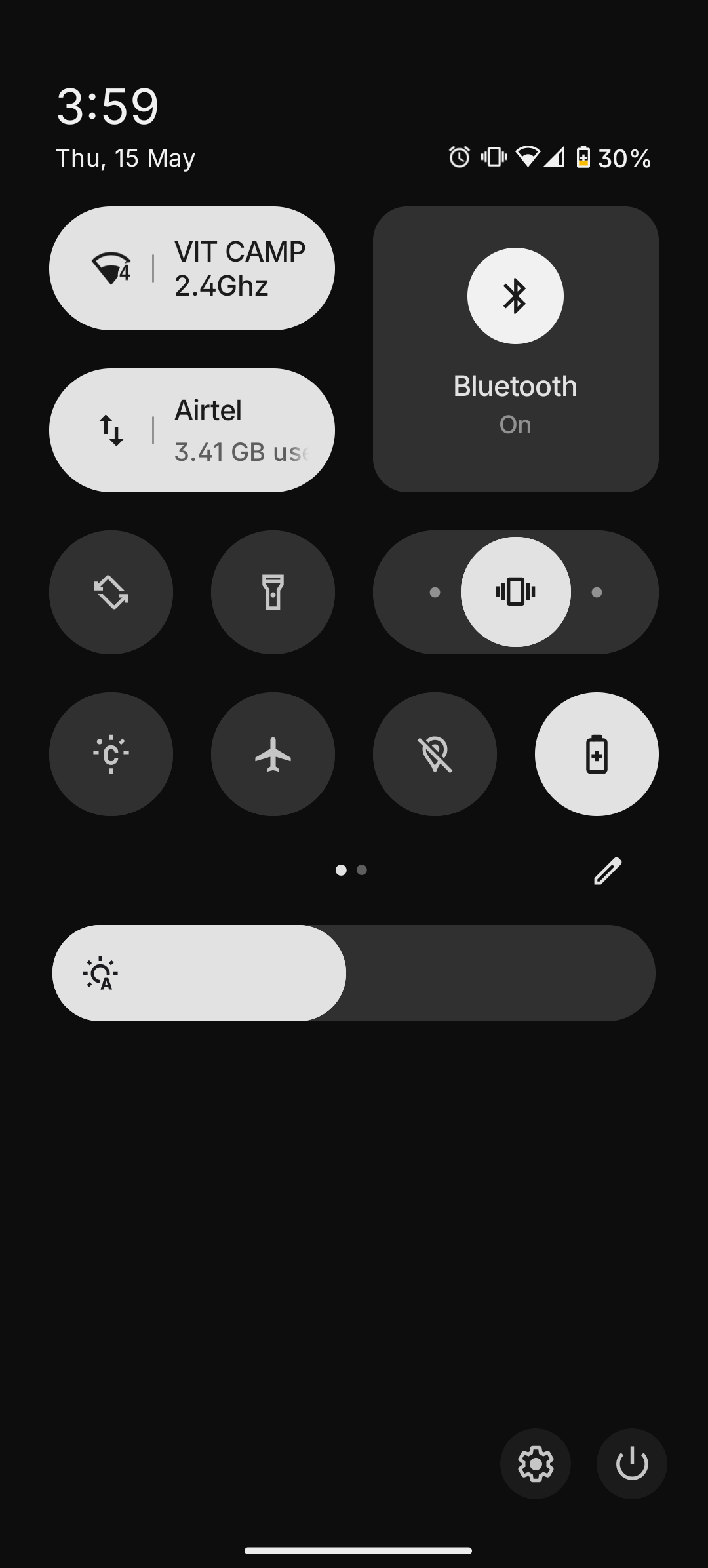
Task: Set brightness on the brightness slider
Action: 354,973
